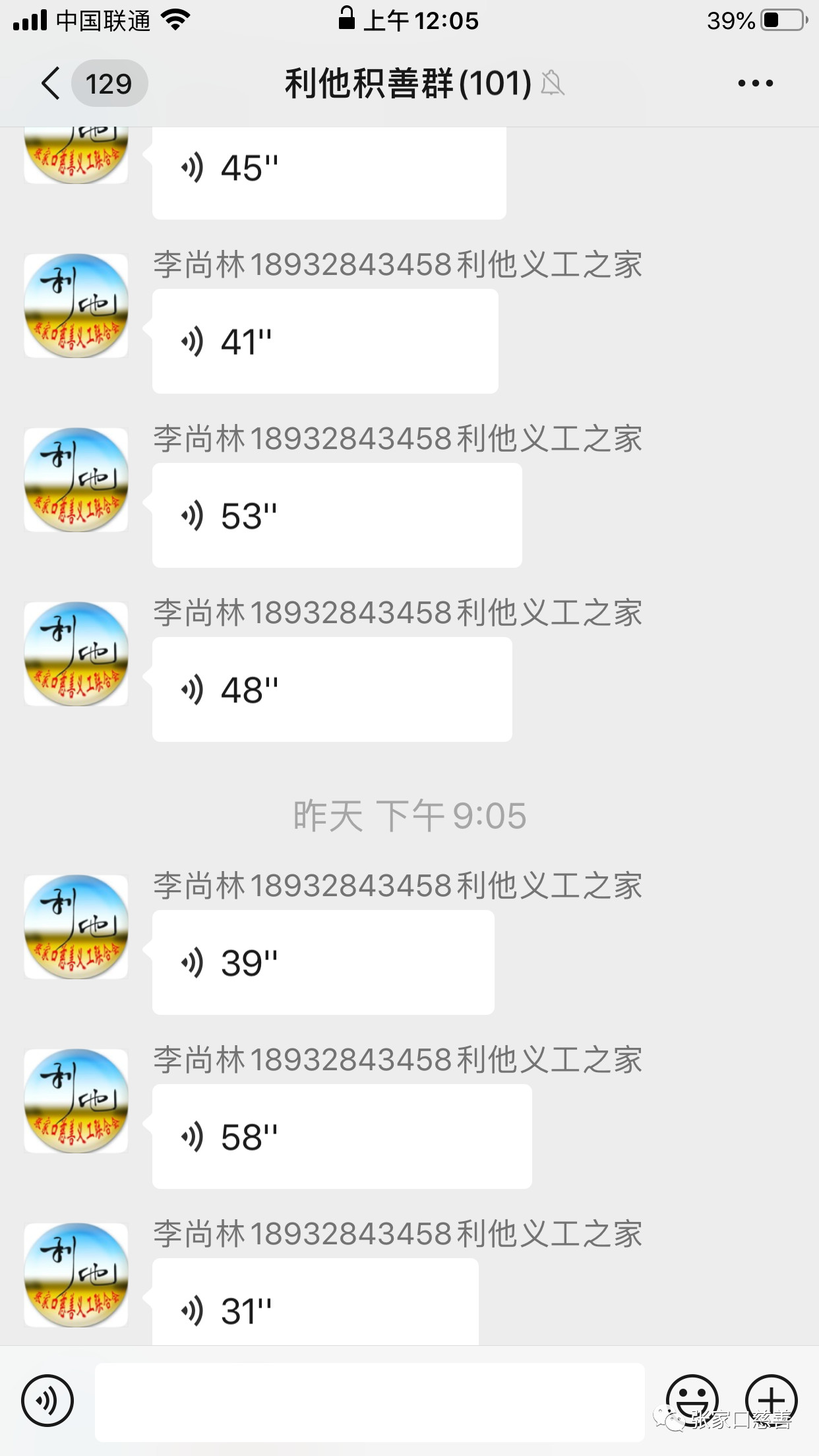Play the 39-second voice message
This screenshot has width=819, height=1456.
(x=323, y=963)
